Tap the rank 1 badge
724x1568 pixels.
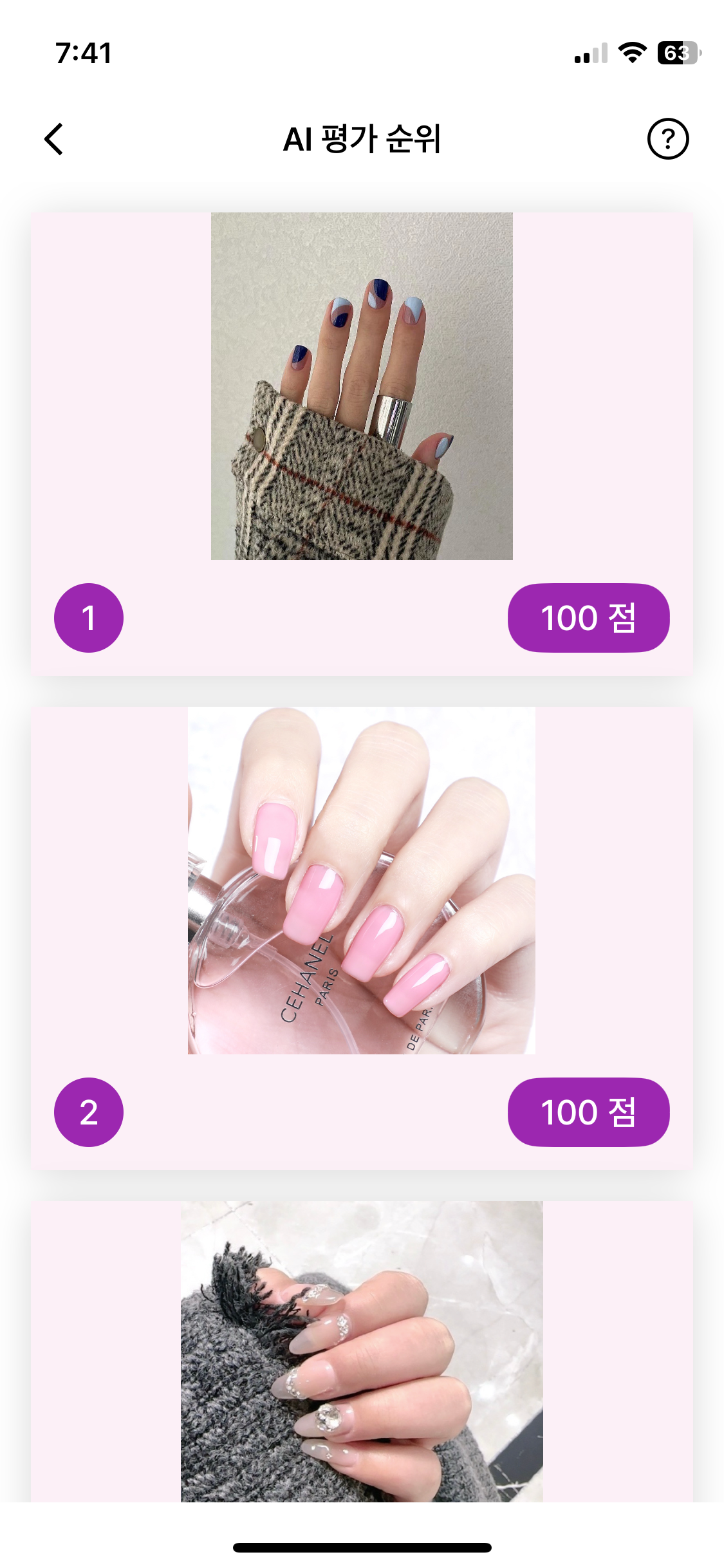click(88, 617)
